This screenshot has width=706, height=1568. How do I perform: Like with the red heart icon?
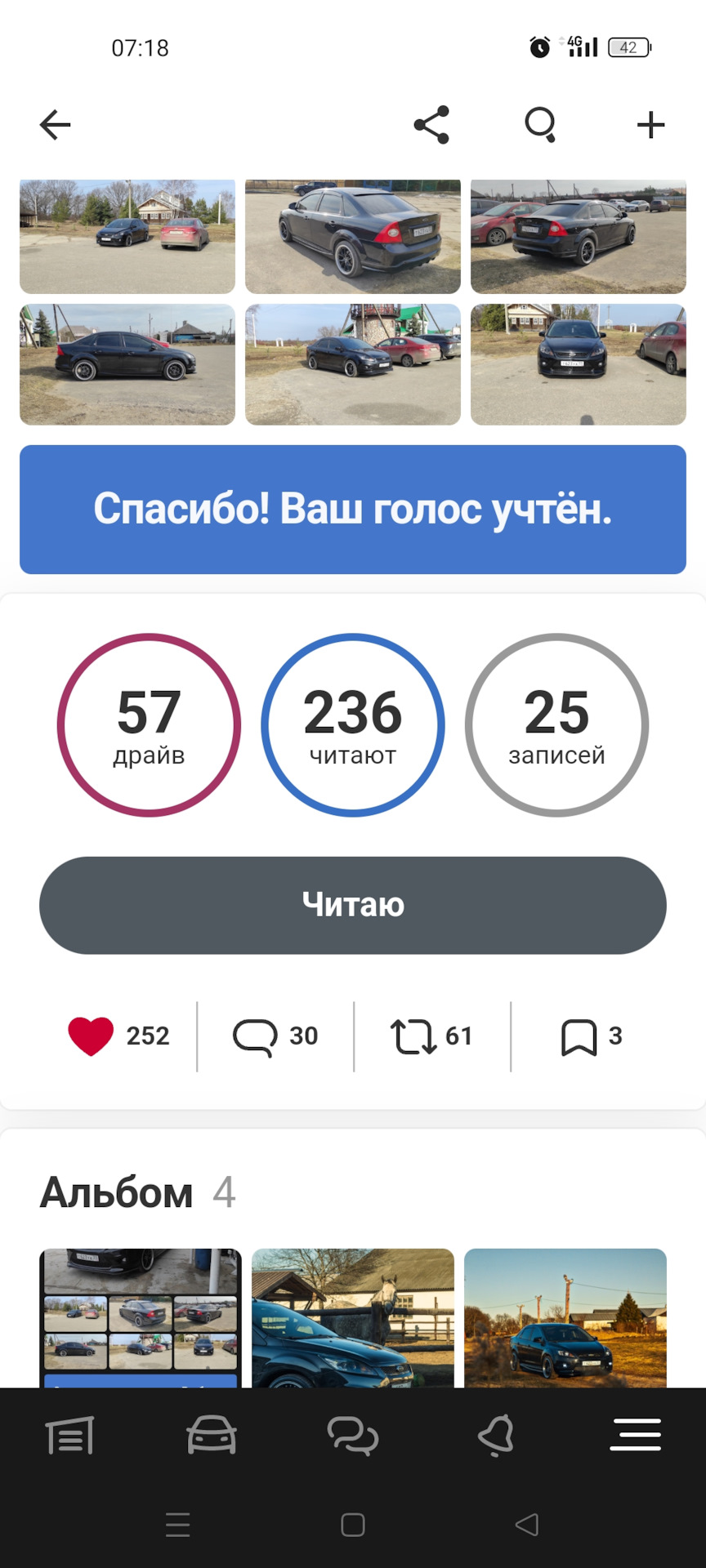coord(91,1036)
